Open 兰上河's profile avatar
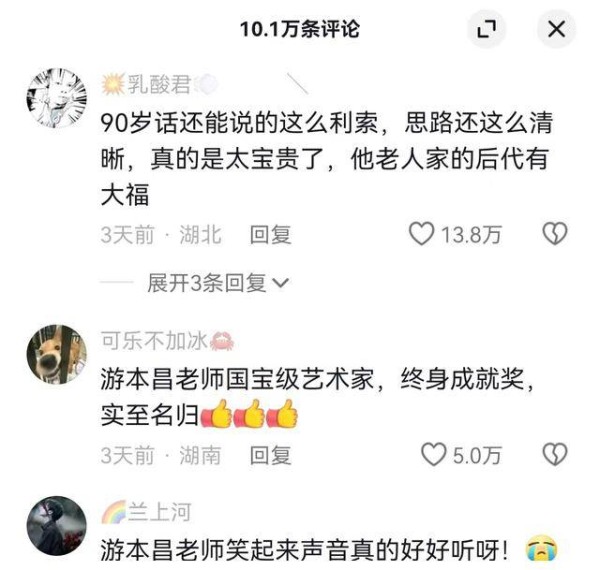Viewport: 600px width, 570px height. (x=56, y=525)
